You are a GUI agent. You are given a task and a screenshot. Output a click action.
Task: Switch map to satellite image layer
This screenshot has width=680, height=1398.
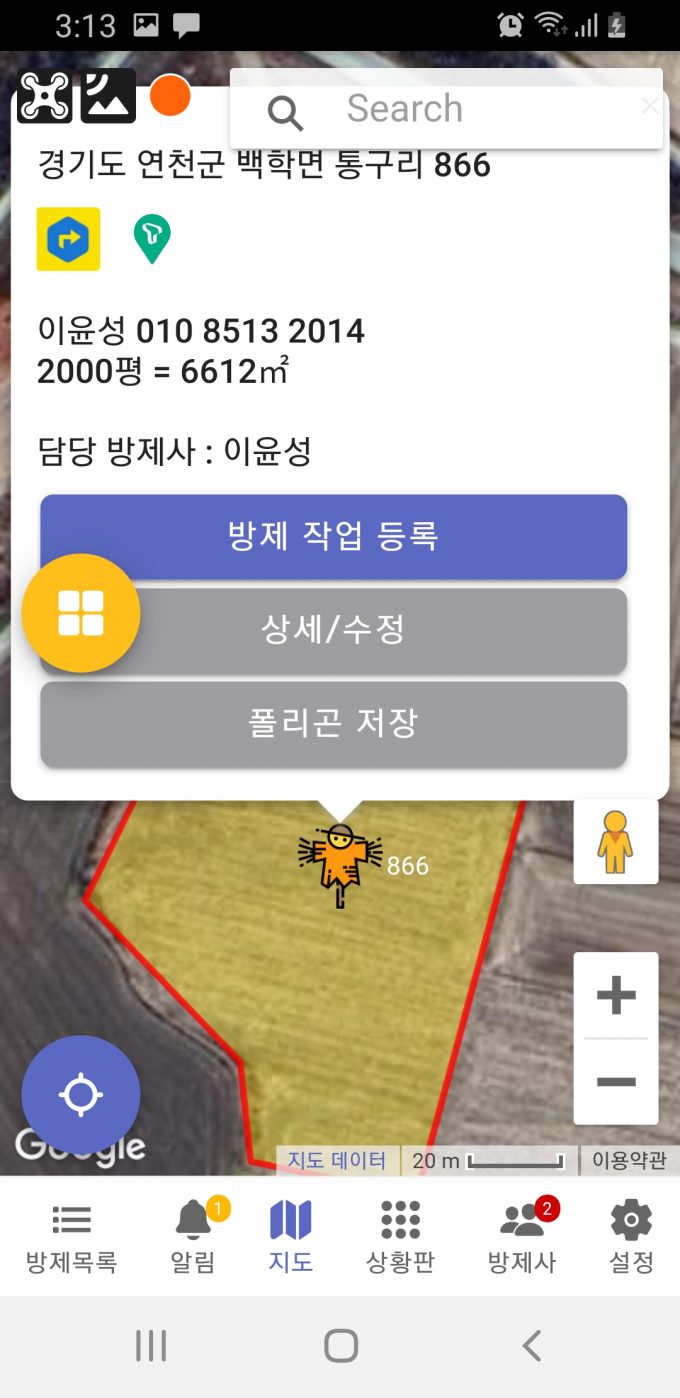[x=108, y=96]
